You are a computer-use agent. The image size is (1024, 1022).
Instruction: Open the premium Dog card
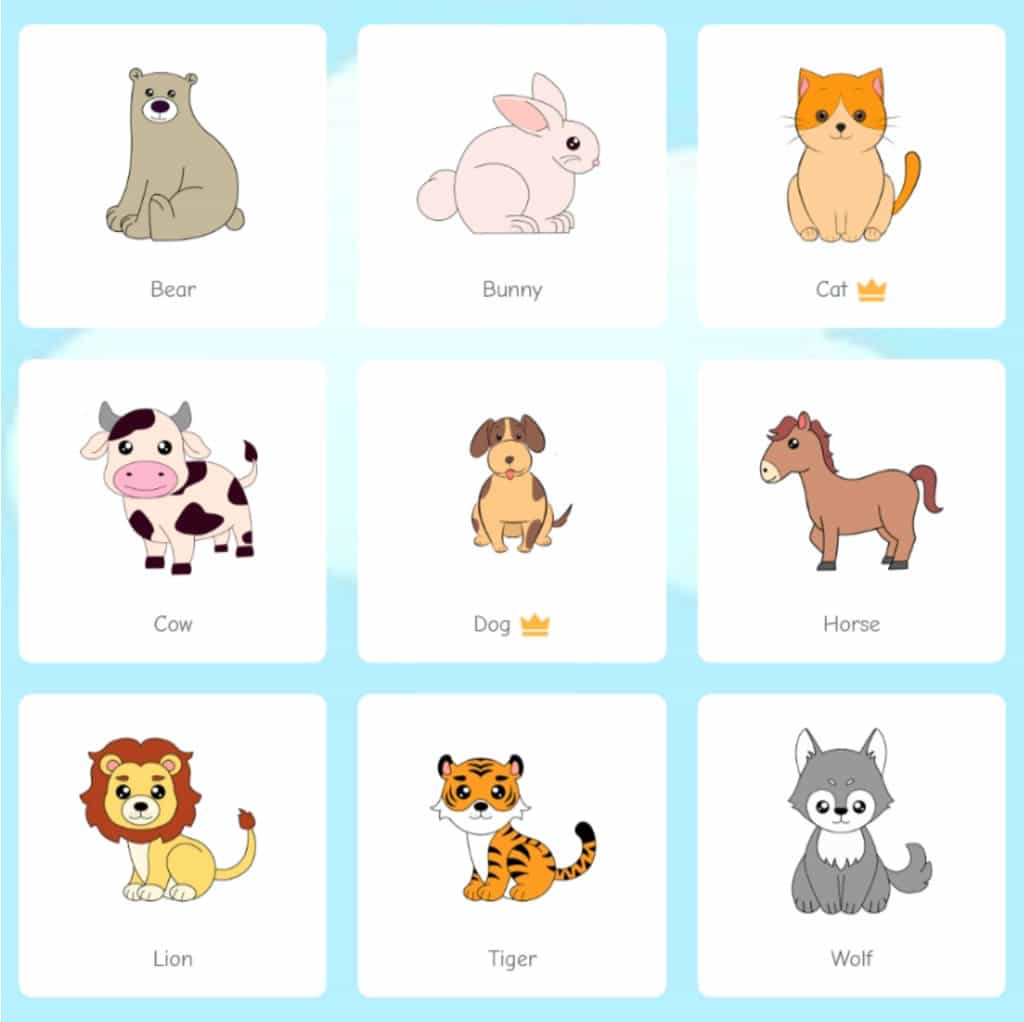pyautogui.click(x=511, y=510)
